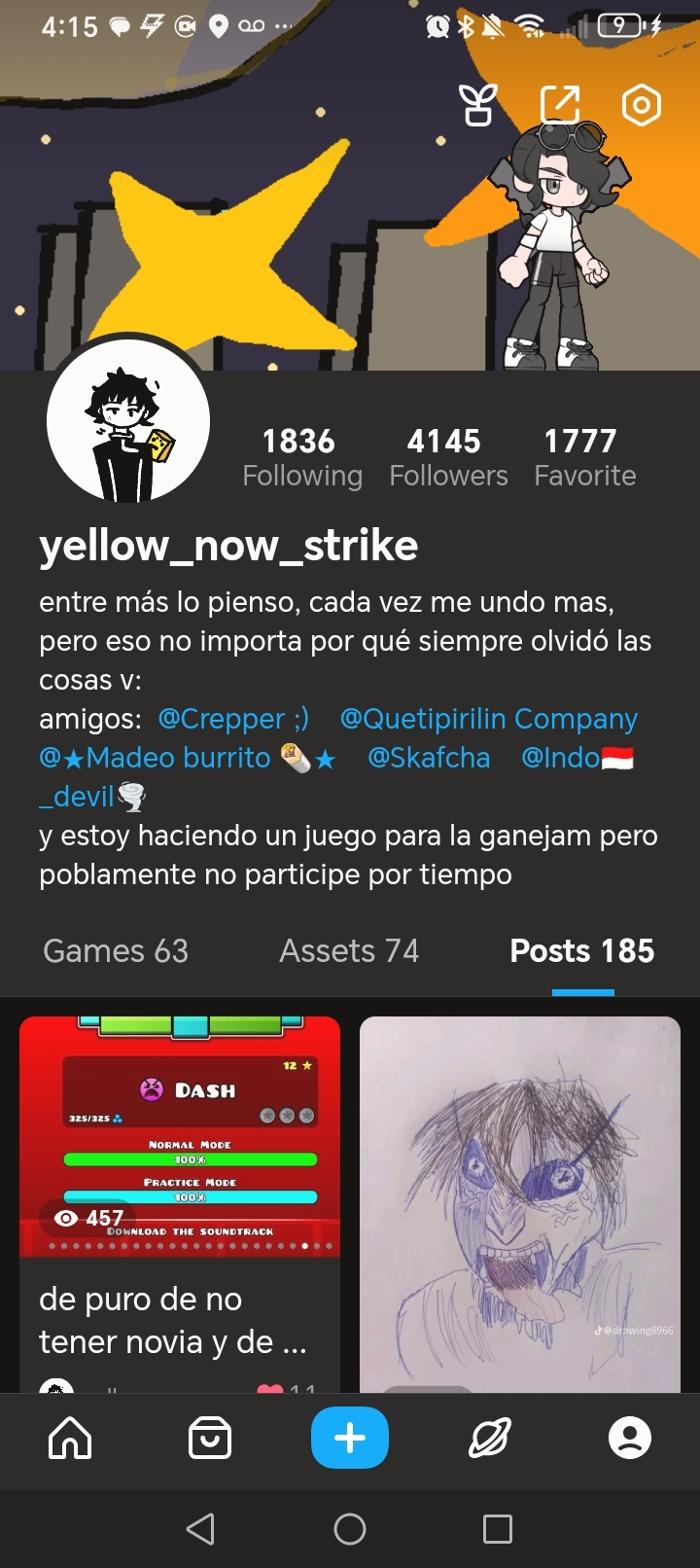
Task: Create a new post with plus button
Action: [x=350, y=1438]
